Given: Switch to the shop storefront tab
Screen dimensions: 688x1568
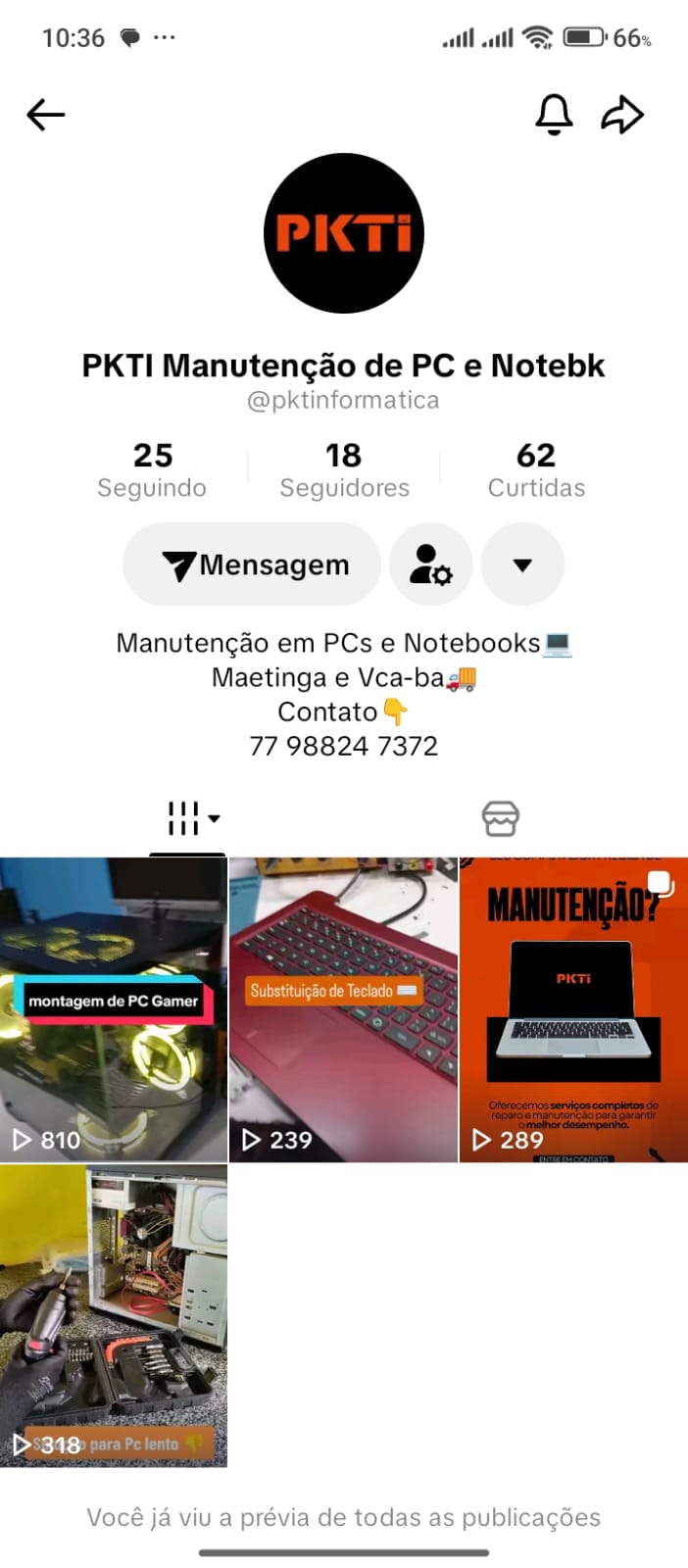Looking at the screenshot, I should tap(500, 818).
